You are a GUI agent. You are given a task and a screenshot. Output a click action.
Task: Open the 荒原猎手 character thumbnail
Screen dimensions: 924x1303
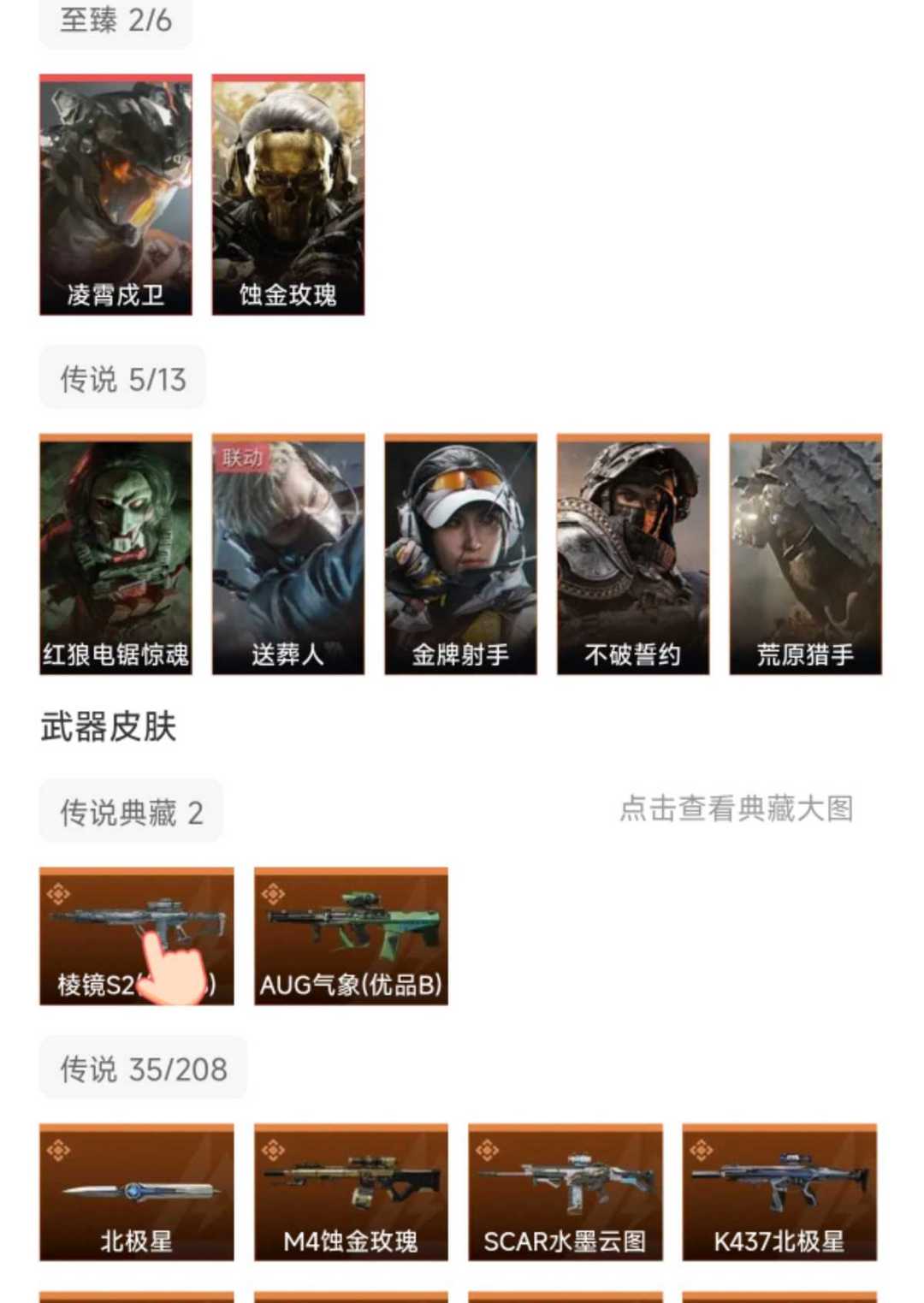tap(804, 552)
